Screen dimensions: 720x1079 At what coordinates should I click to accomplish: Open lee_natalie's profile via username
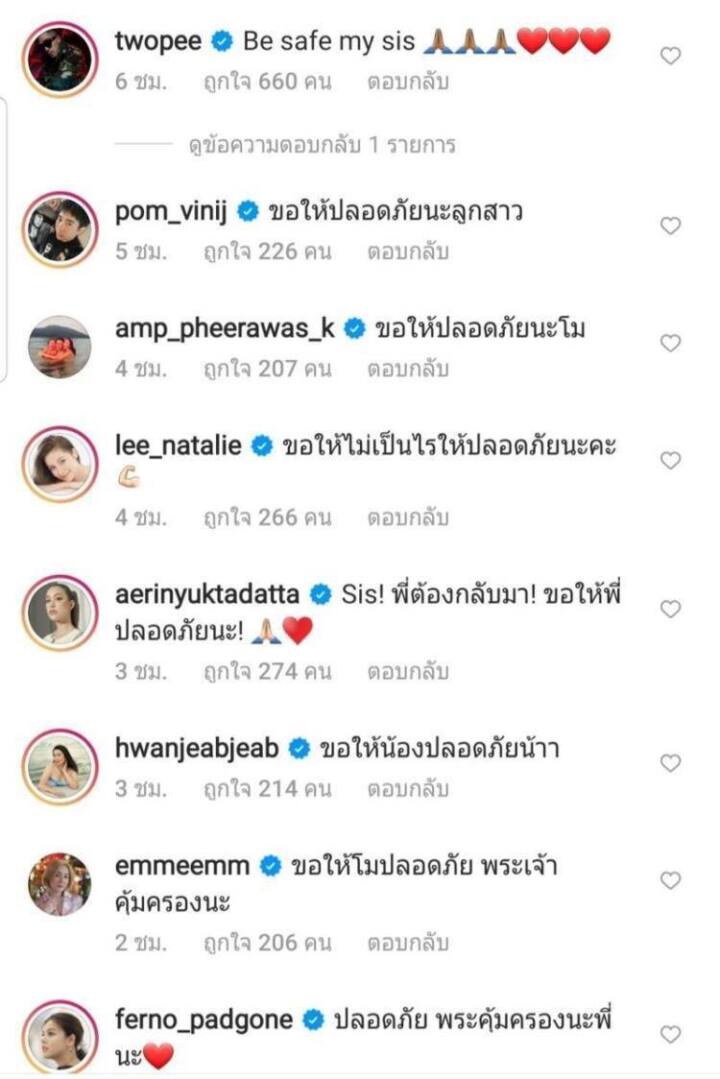179,446
